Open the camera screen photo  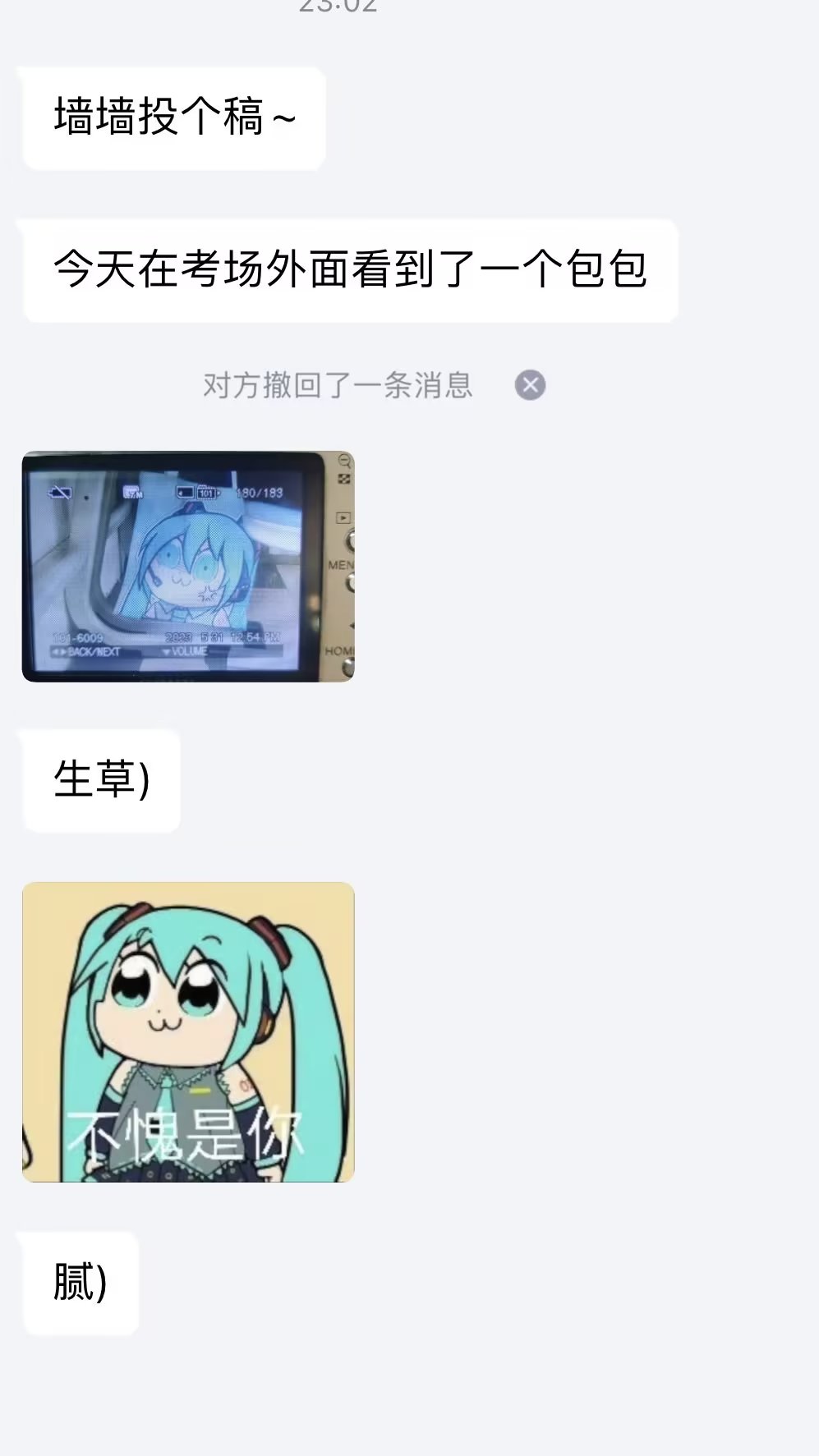[x=188, y=566]
